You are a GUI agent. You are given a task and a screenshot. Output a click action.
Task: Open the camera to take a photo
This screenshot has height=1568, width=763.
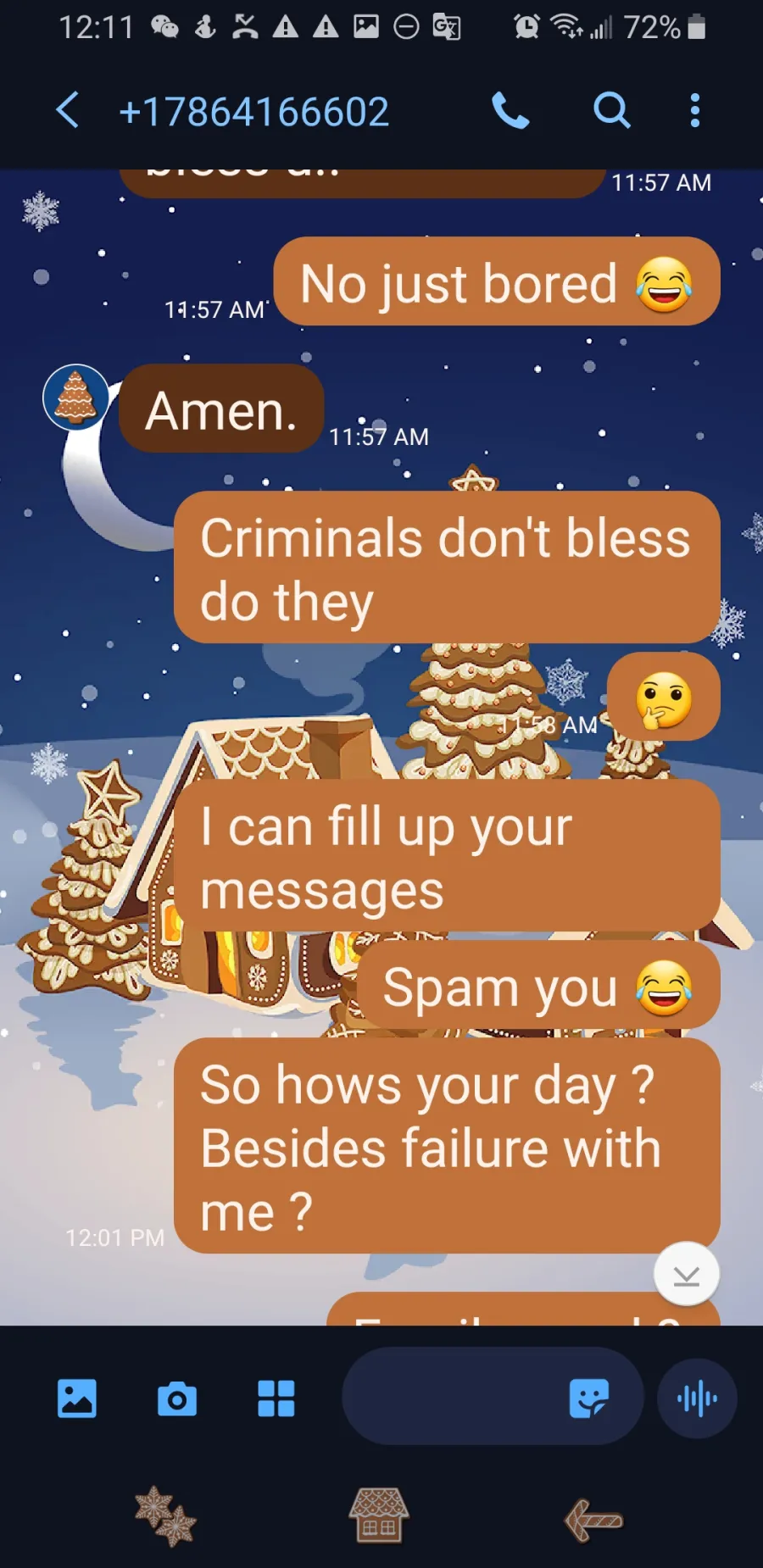click(x=177, y=1398)
